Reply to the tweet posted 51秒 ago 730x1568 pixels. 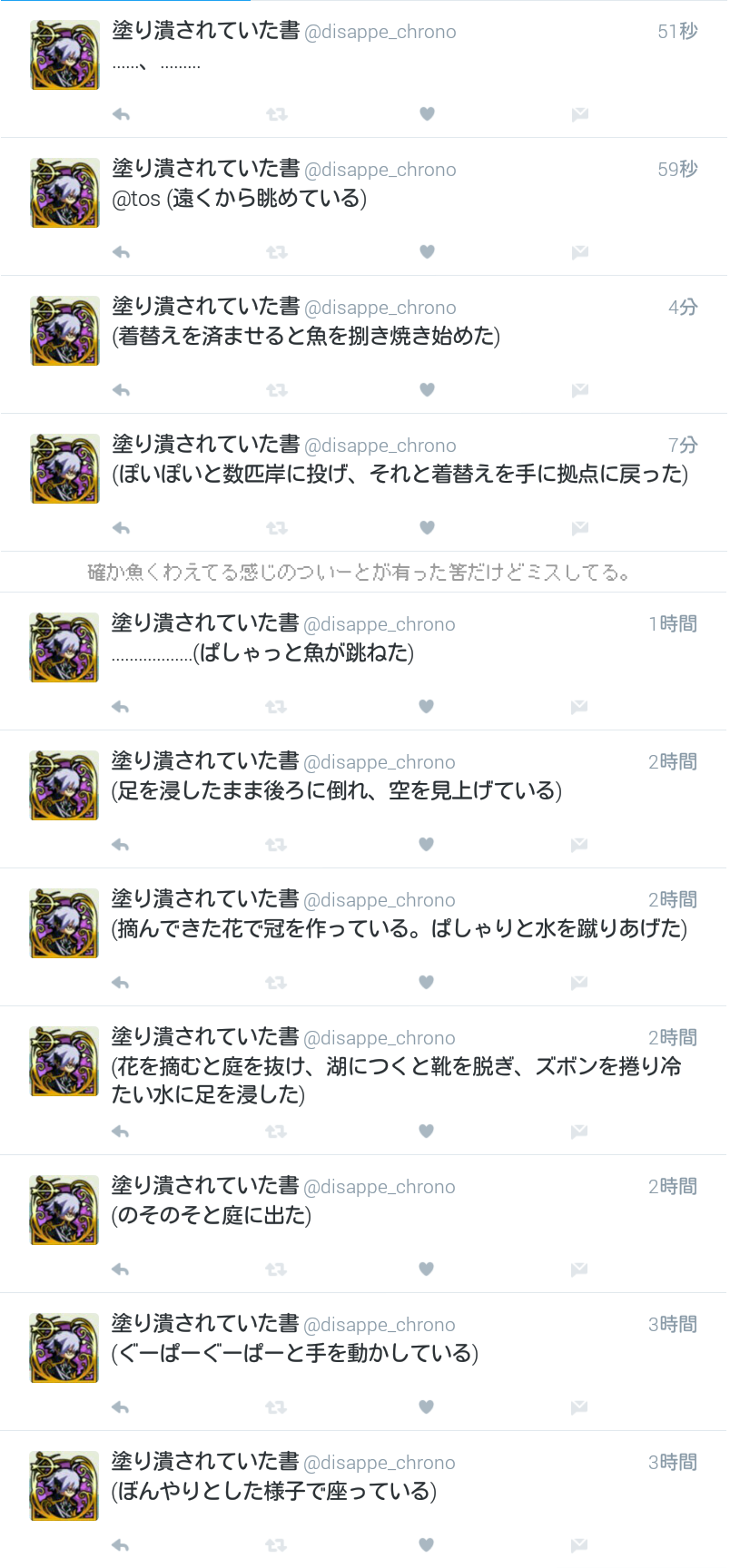tap(121, 114)
